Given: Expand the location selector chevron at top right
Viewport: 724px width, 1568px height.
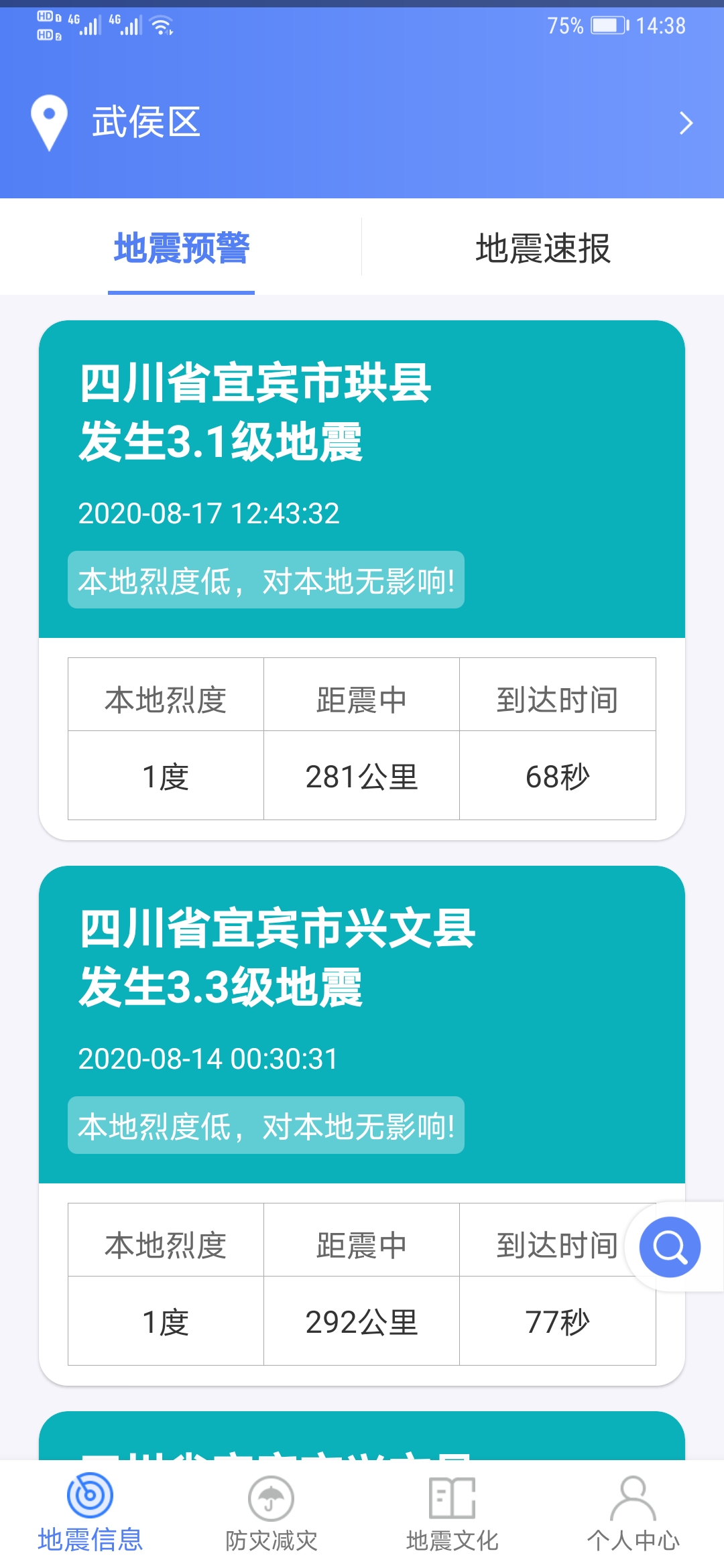Looking at the screenshot, I should click(685, 123).
